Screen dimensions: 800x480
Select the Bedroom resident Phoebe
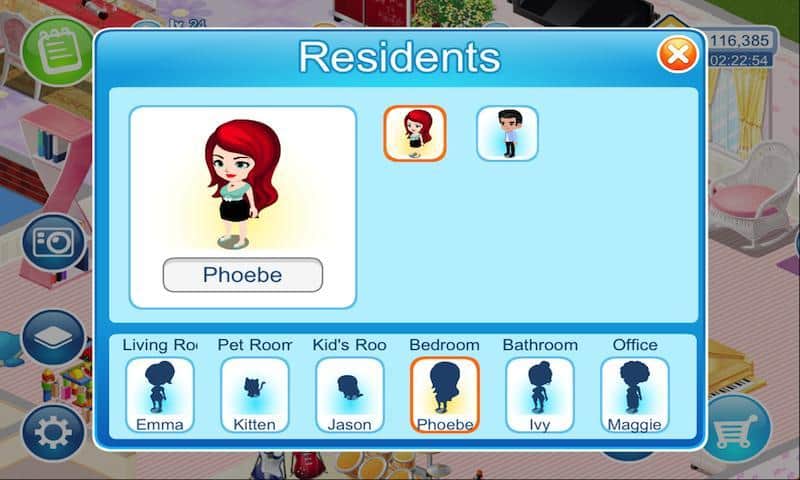445,394
